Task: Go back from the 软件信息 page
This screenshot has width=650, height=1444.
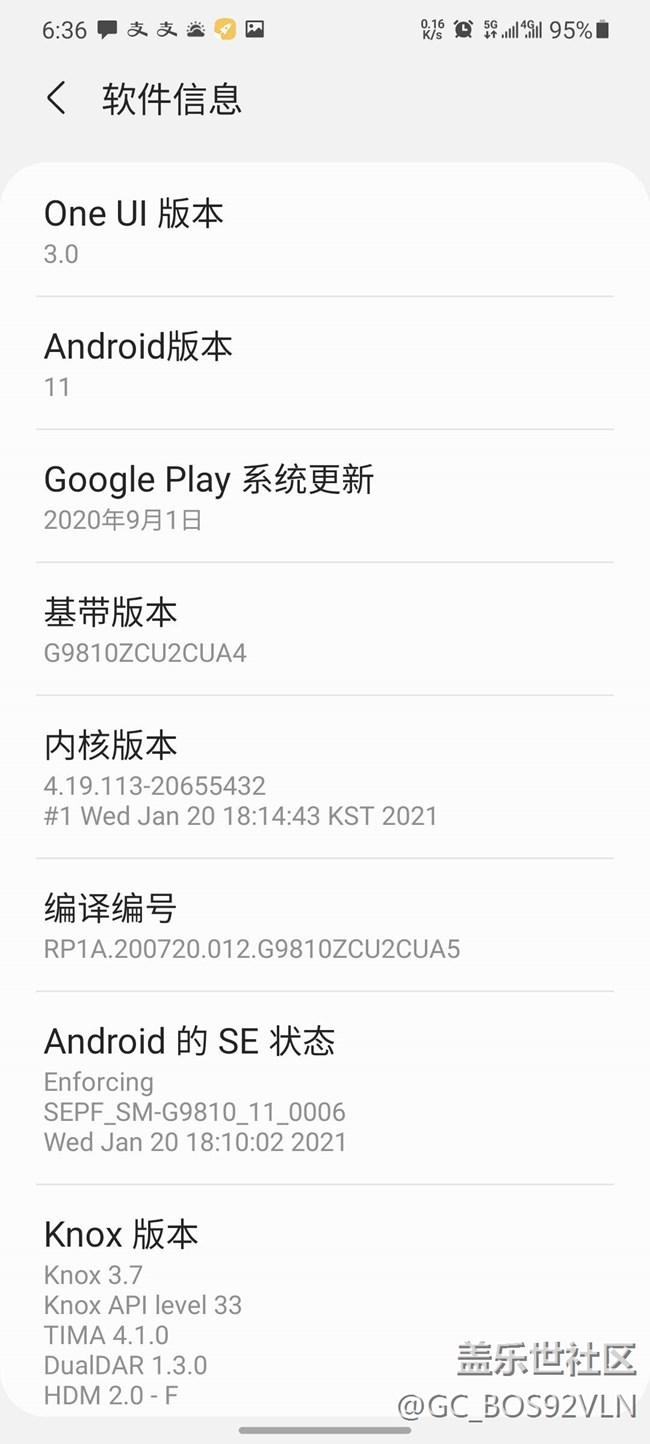Action: (x=57, y=99)
